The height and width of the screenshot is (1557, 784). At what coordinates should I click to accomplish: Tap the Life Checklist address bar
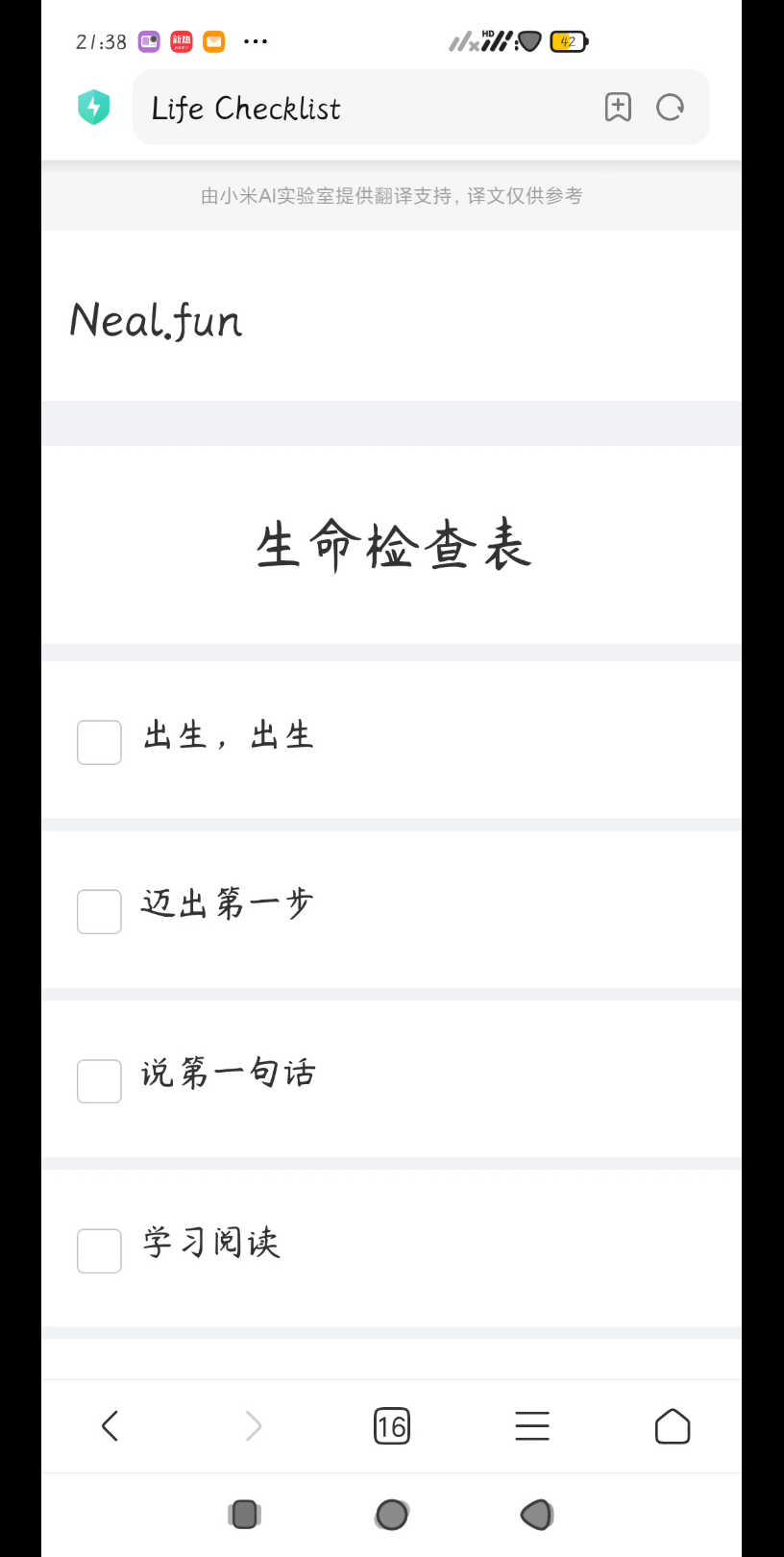(x=365, y=108)
